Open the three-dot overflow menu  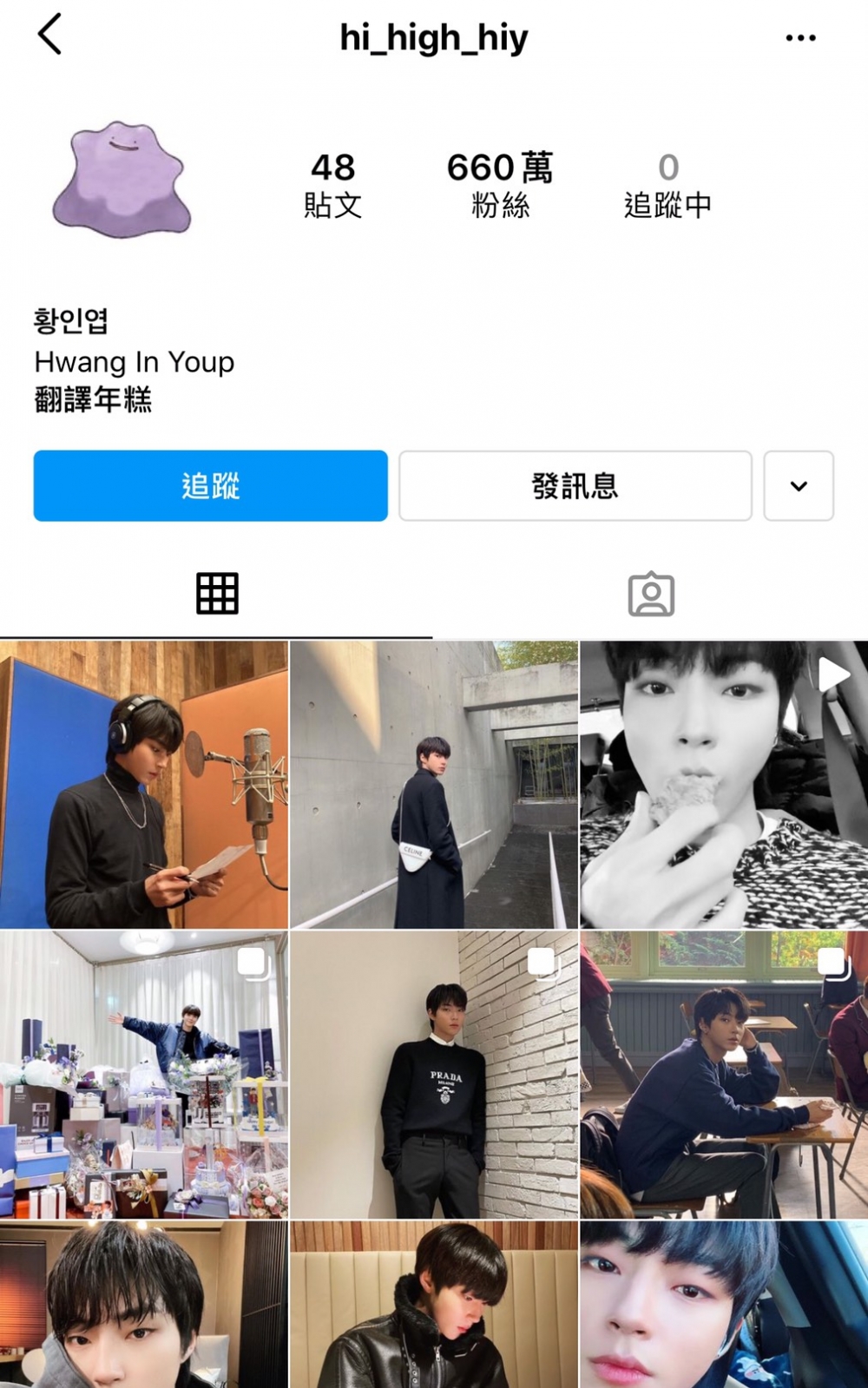click(799, 37)
